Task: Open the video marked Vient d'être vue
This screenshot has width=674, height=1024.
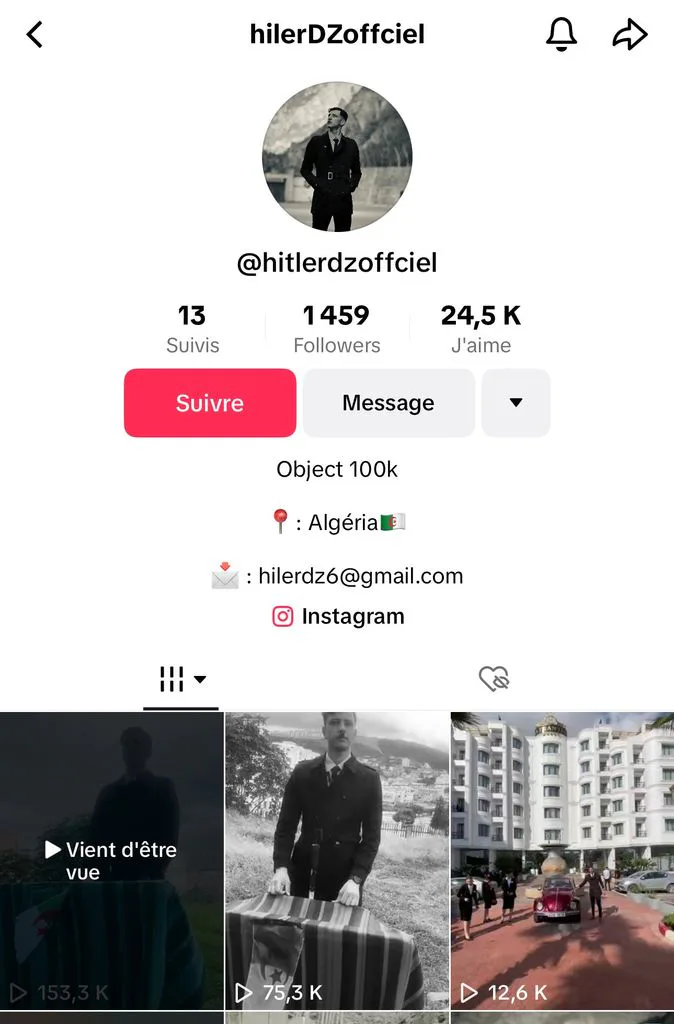Action: click(112, 861)
